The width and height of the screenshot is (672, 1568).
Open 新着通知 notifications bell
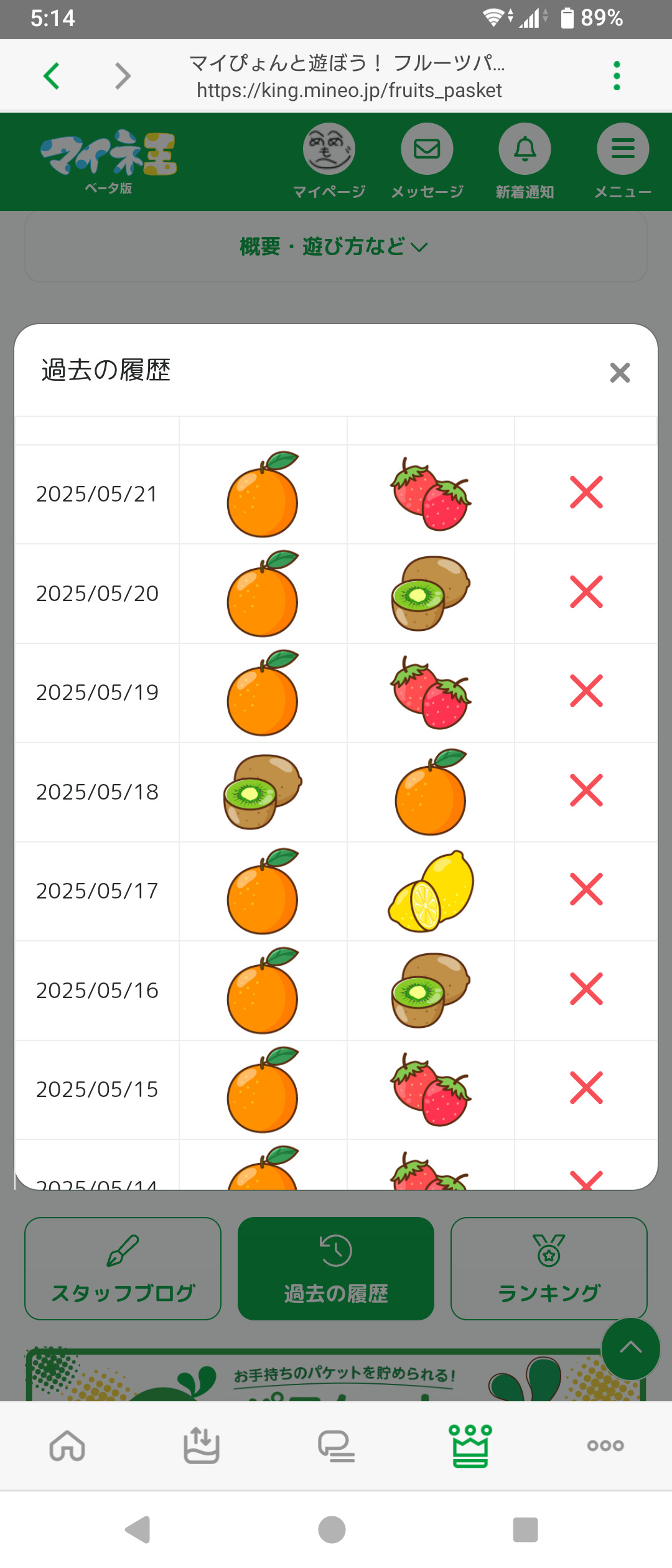tap(525, 149)
